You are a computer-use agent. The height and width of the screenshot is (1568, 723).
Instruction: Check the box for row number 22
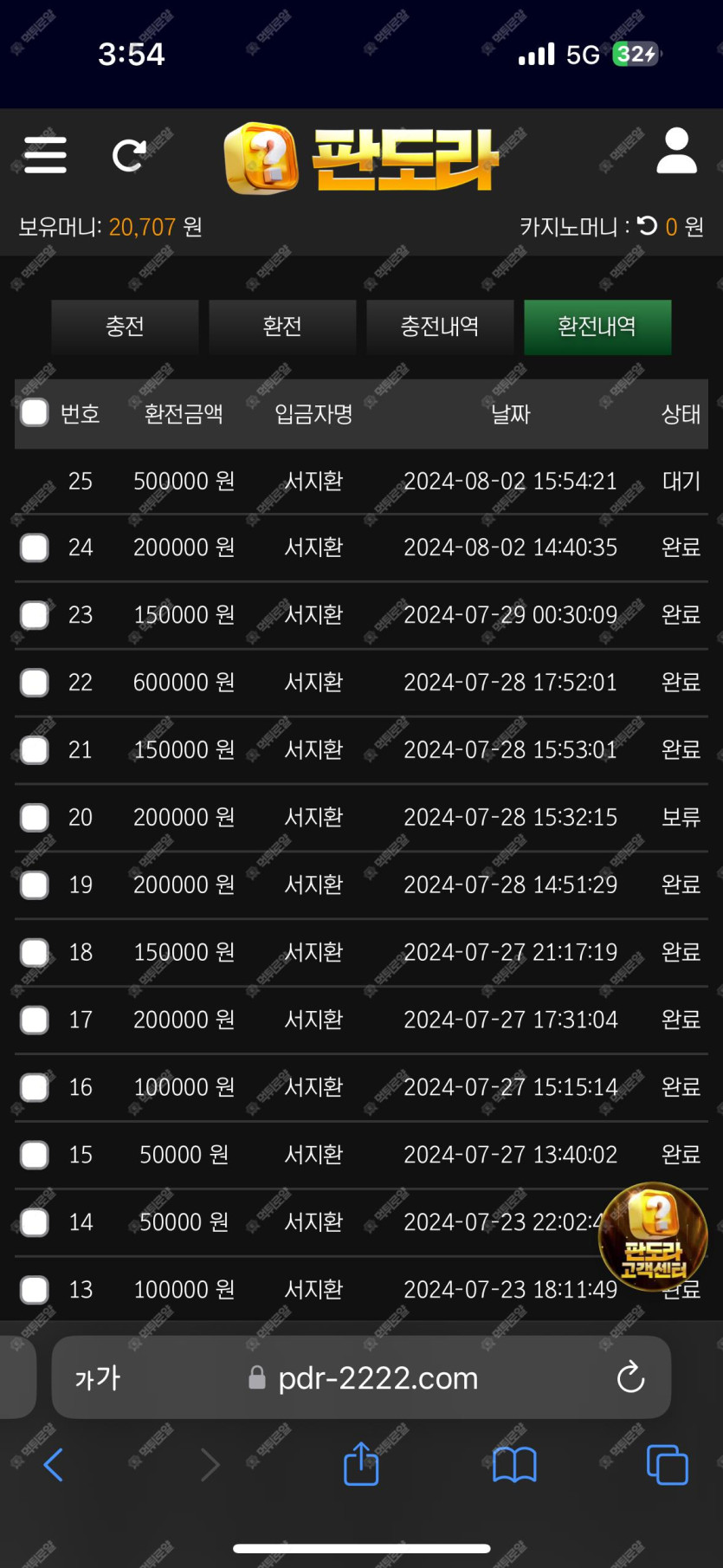35,683
